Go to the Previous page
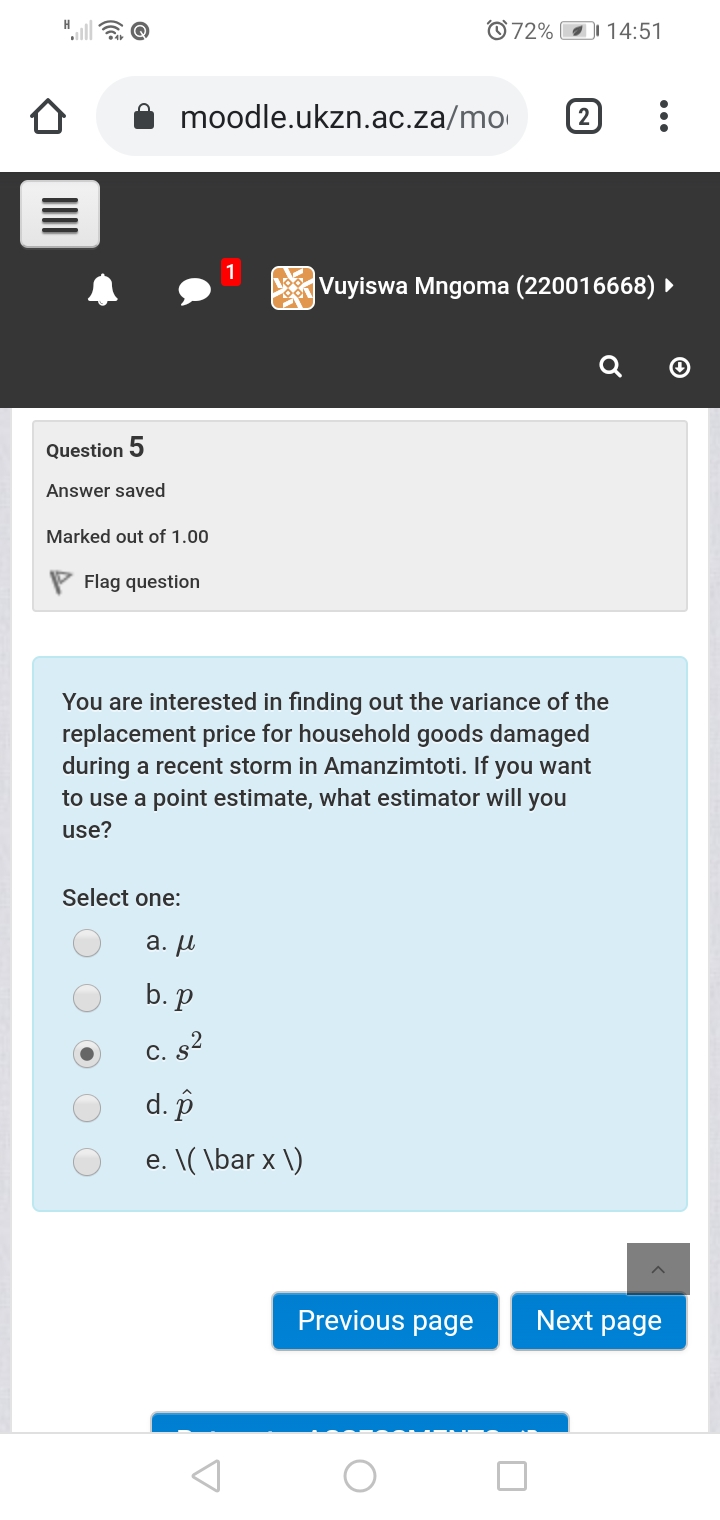The height and width of the screenshot is (1520, 720). click(385, 1321)
